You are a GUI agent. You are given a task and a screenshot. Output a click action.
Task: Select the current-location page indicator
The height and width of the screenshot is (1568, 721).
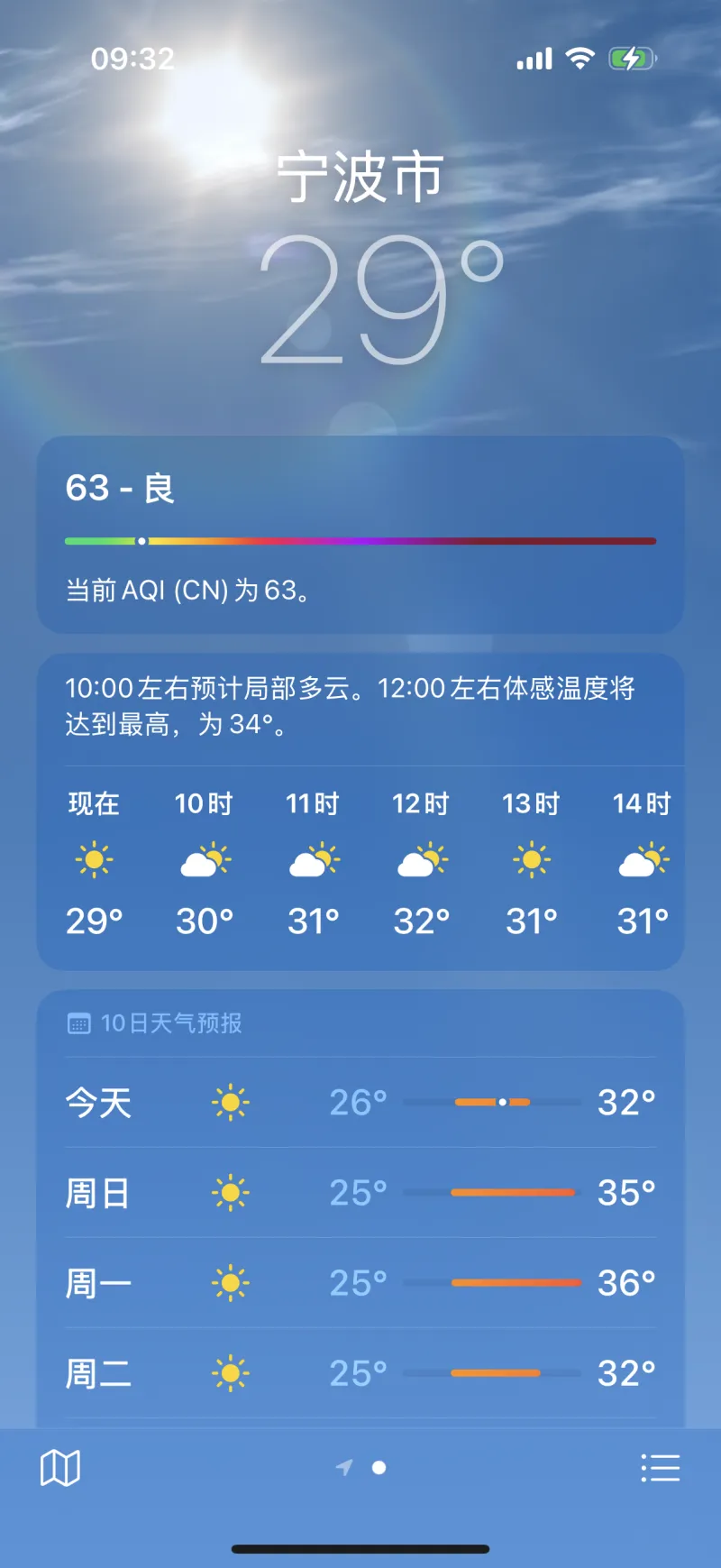coord(343,1468)
